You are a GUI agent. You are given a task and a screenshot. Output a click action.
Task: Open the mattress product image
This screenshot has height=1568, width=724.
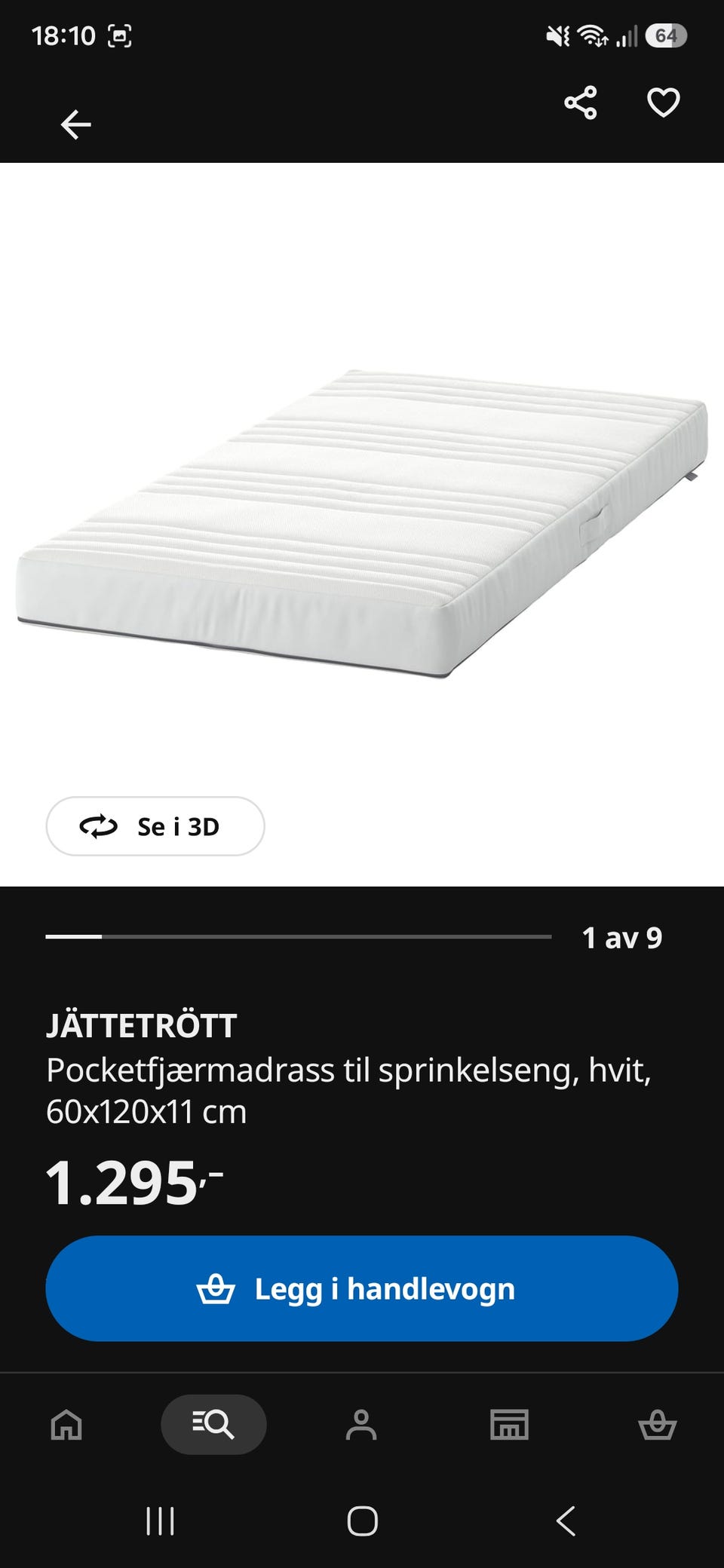pos(362,524)
